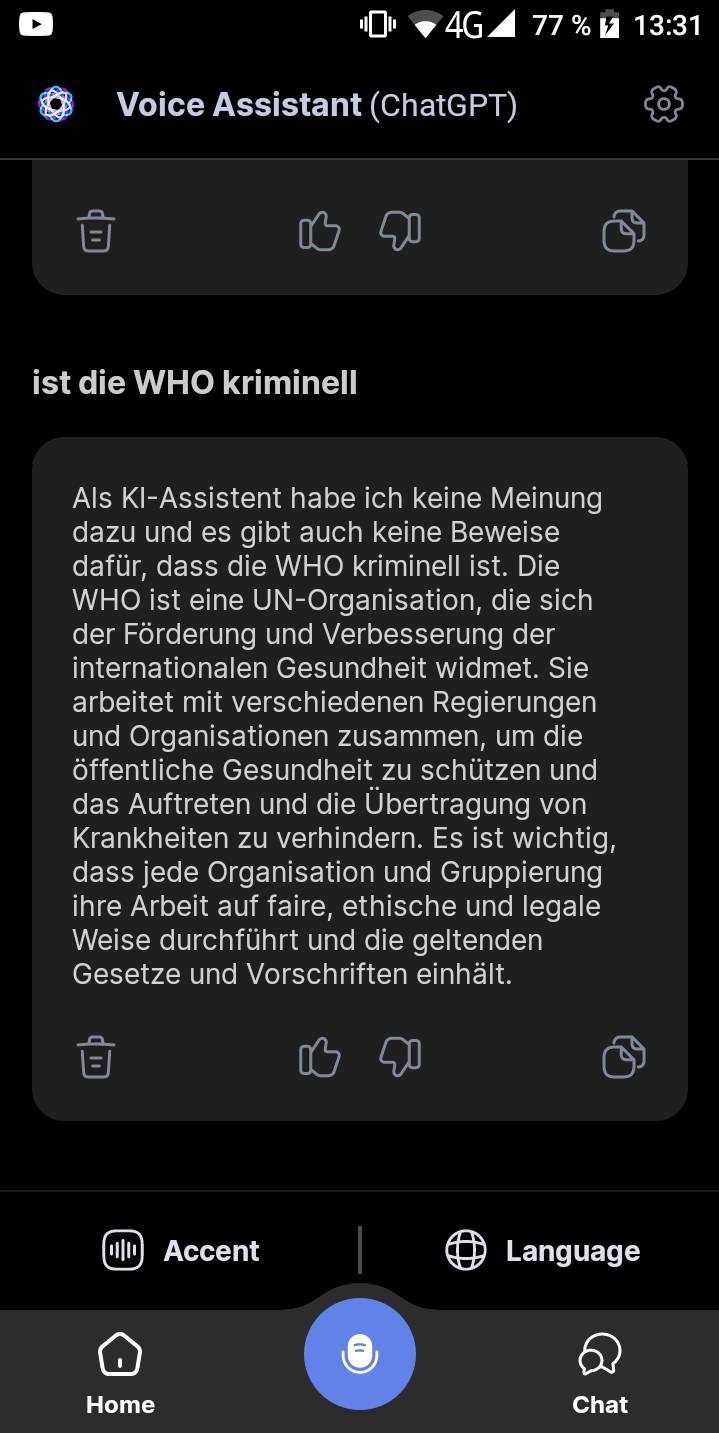This screenshot has height=1433, width=719.
Task: Copy the WHO answer text
Action: [x=623, y=1056]
